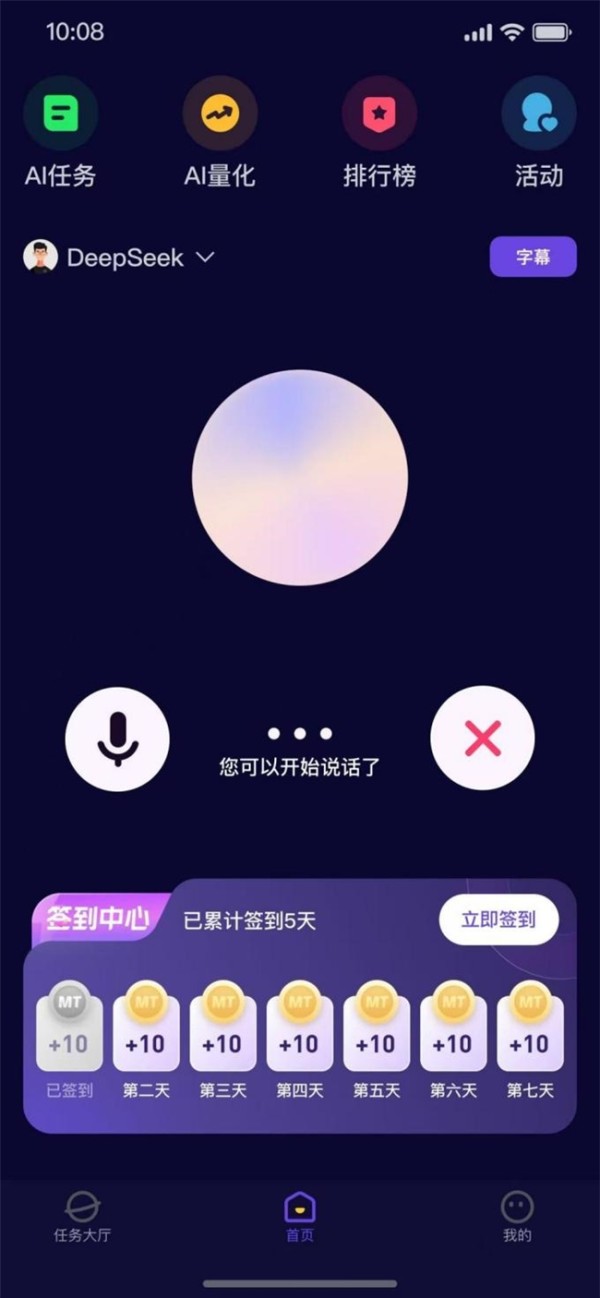Close the voice session with the X
This screenshot has width=600, height=1298.
coord(482,739)
